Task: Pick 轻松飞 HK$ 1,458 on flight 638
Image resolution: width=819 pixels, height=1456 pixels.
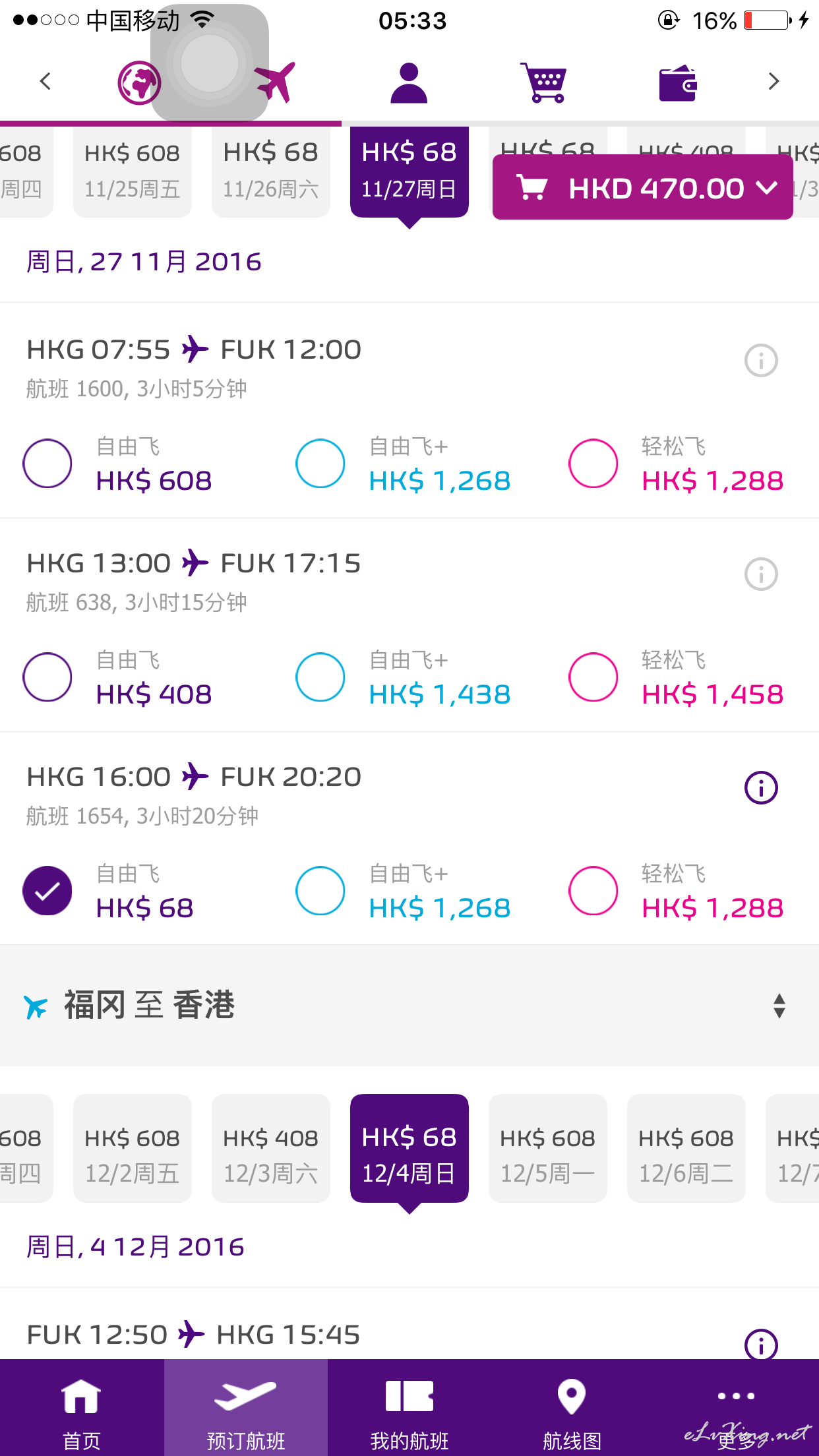Action: pyautogui.click(x=593, y=677)
